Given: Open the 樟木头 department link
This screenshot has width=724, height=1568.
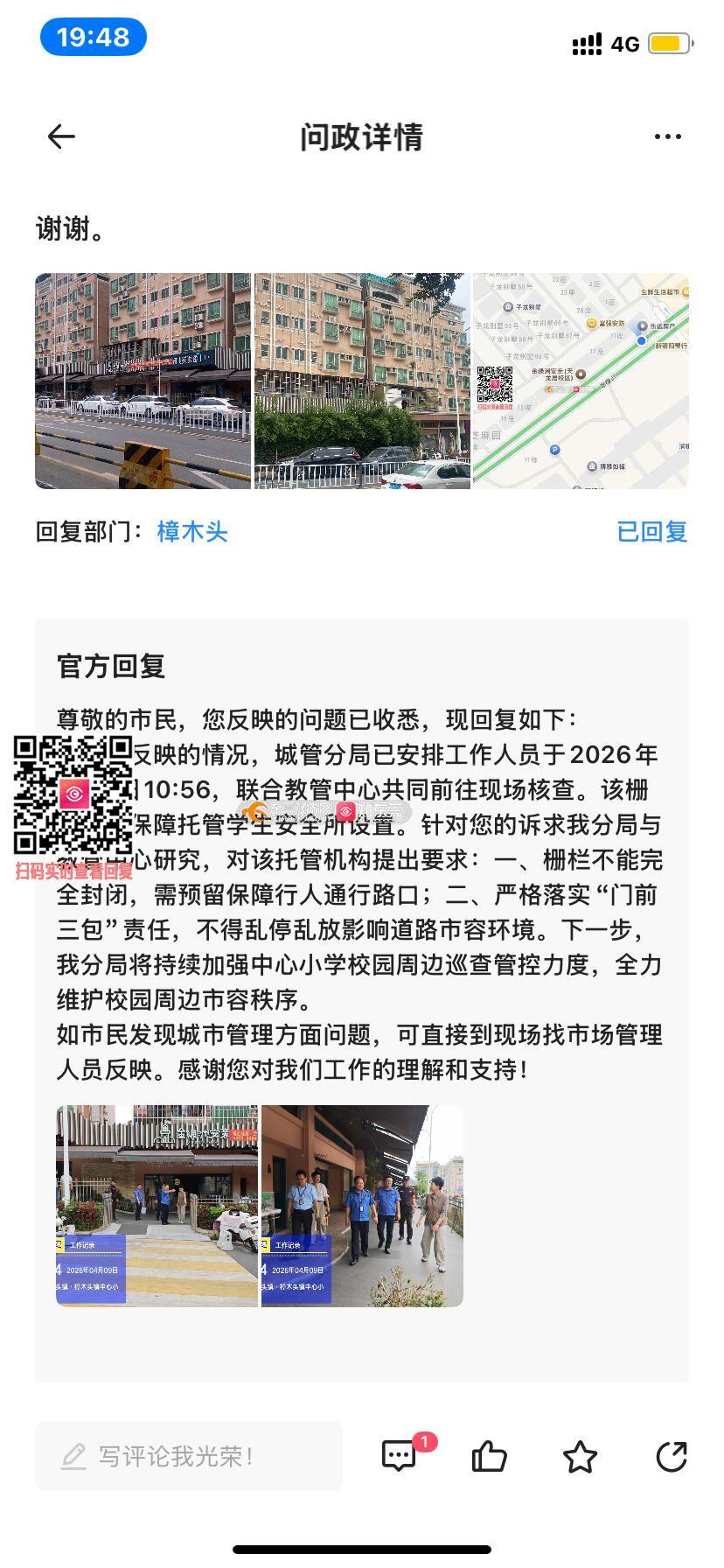Looking at the screenshot, I should [x=192, y=532].
